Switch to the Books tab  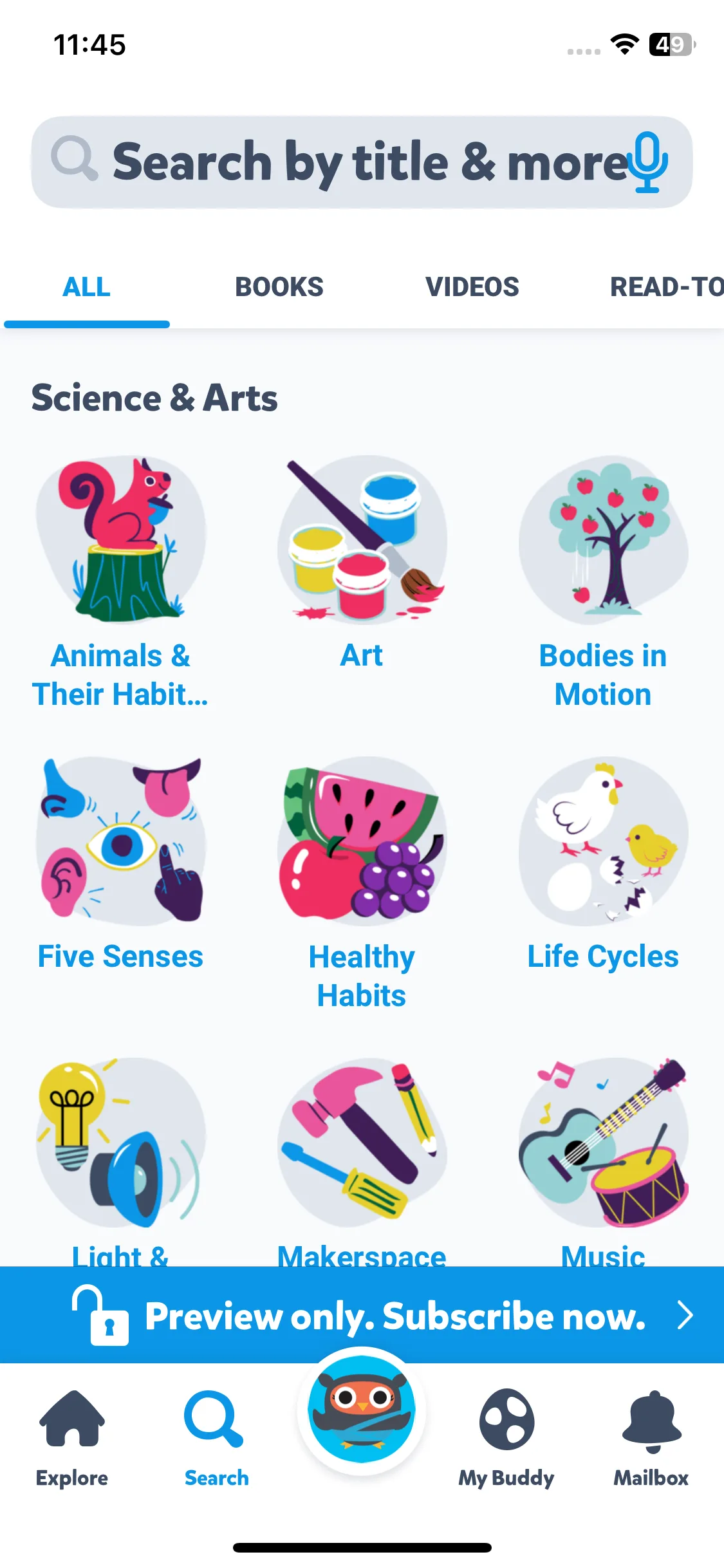click(279, 287)
